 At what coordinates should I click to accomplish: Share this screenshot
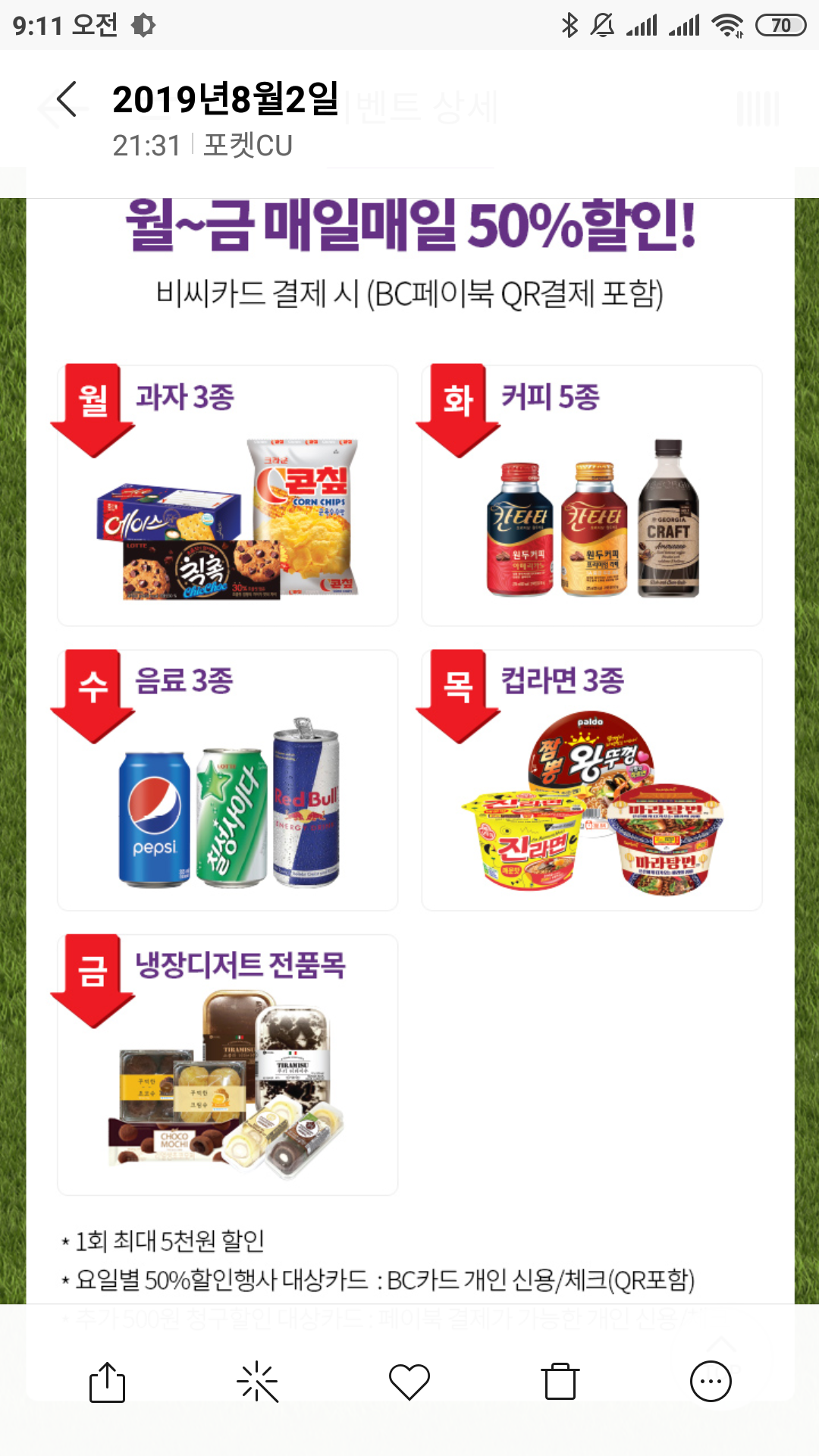(107, 1382)
